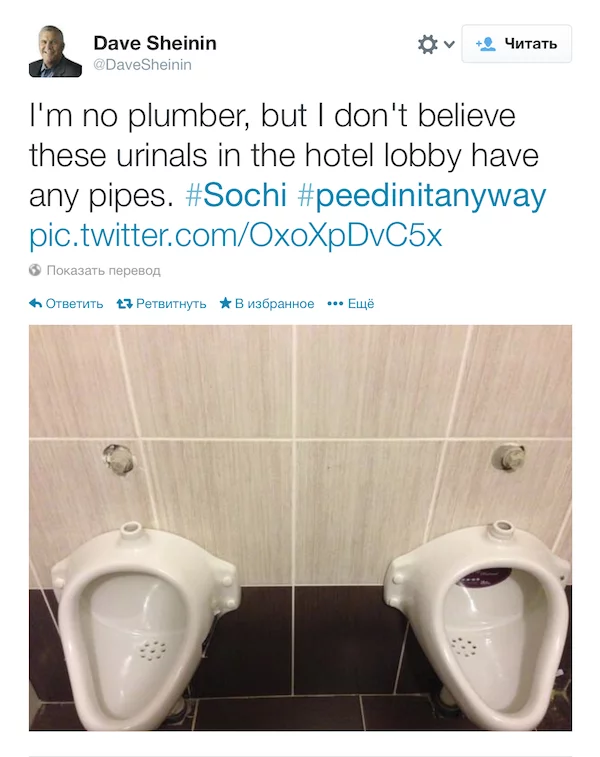600x757 pixels.
Task: Open the #Sochi hashtag
Action: [234, 194]
